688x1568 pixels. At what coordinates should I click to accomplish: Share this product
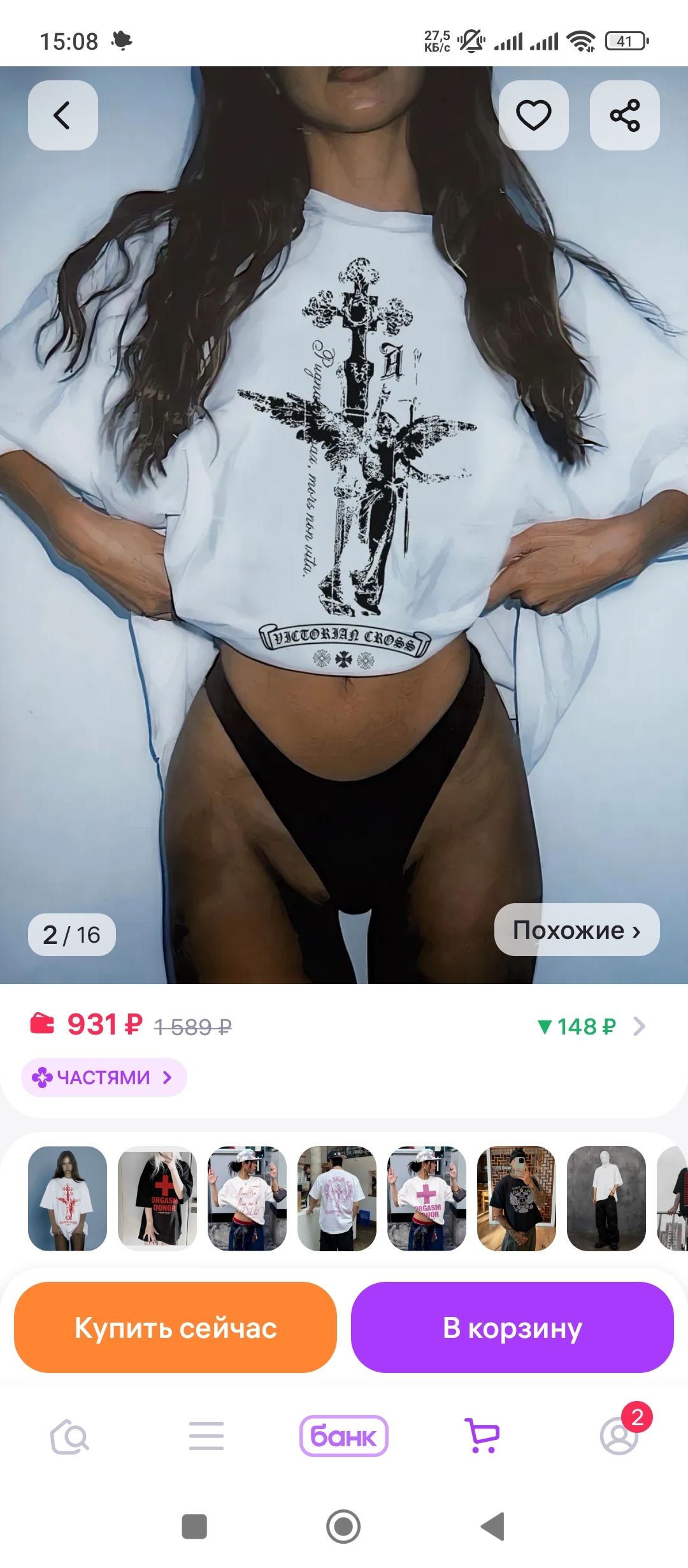click(624, 115)
